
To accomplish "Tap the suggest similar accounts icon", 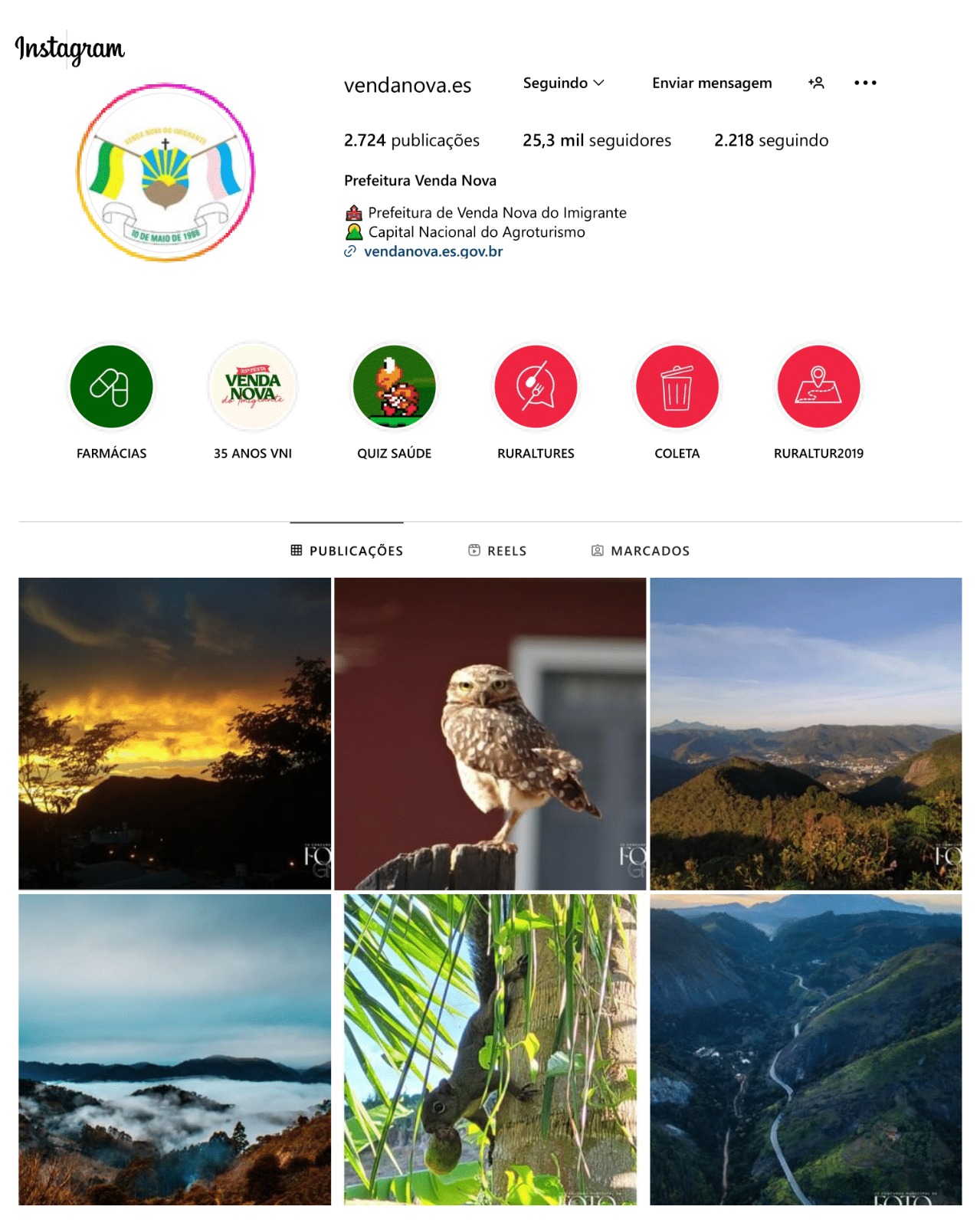I will (816, 83).
